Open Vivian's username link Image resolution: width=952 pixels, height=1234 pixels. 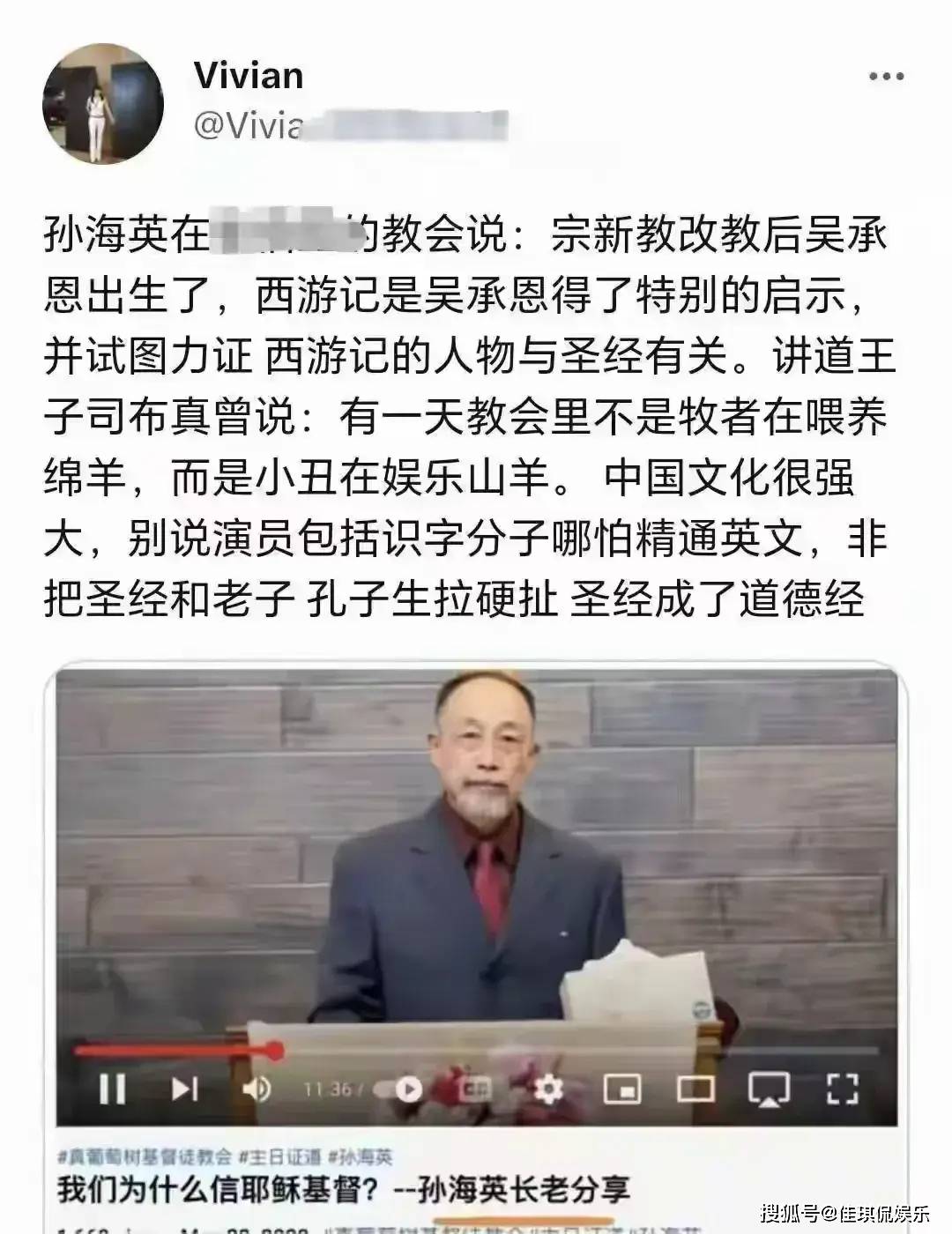(x=249, y=76)
